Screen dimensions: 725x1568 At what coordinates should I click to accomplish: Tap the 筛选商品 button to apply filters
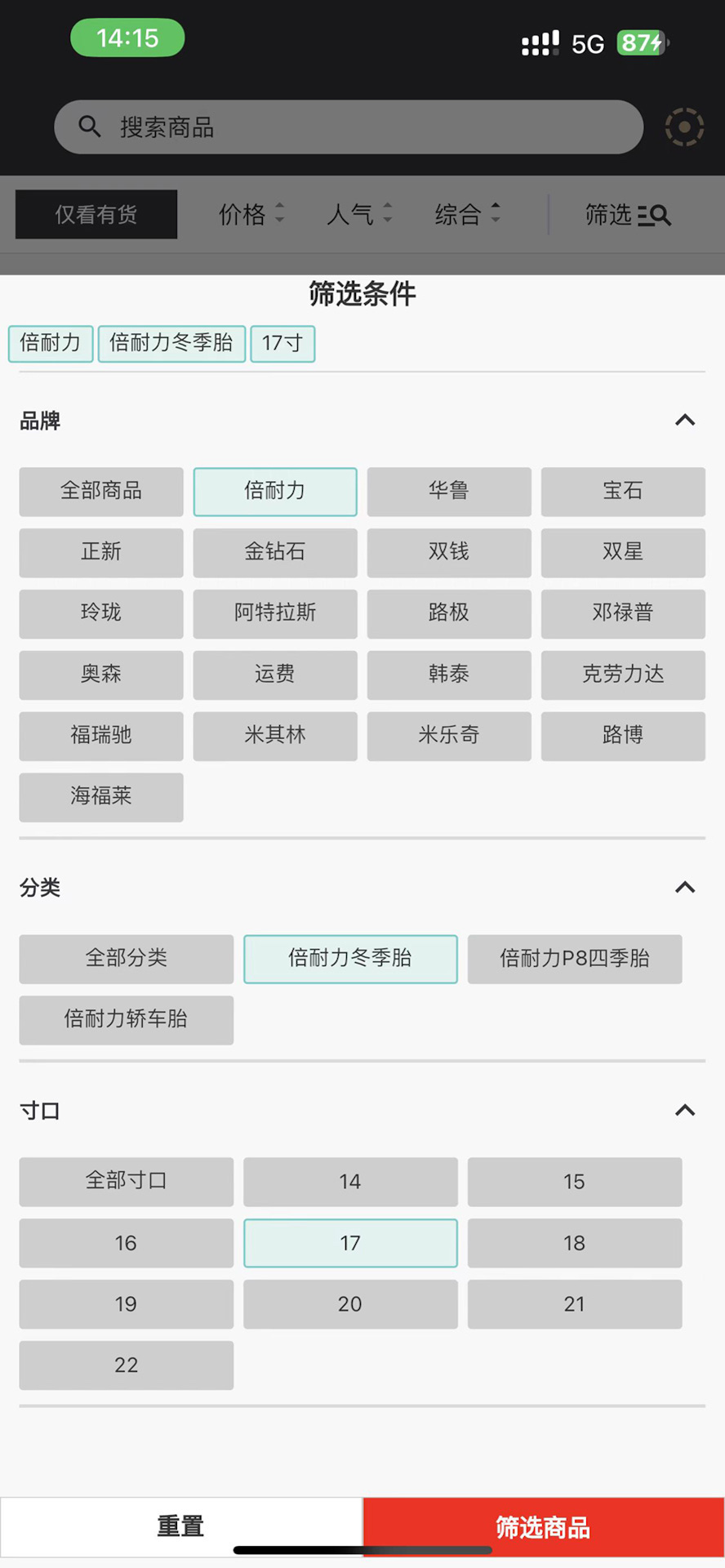click(x=543, y=1526)
